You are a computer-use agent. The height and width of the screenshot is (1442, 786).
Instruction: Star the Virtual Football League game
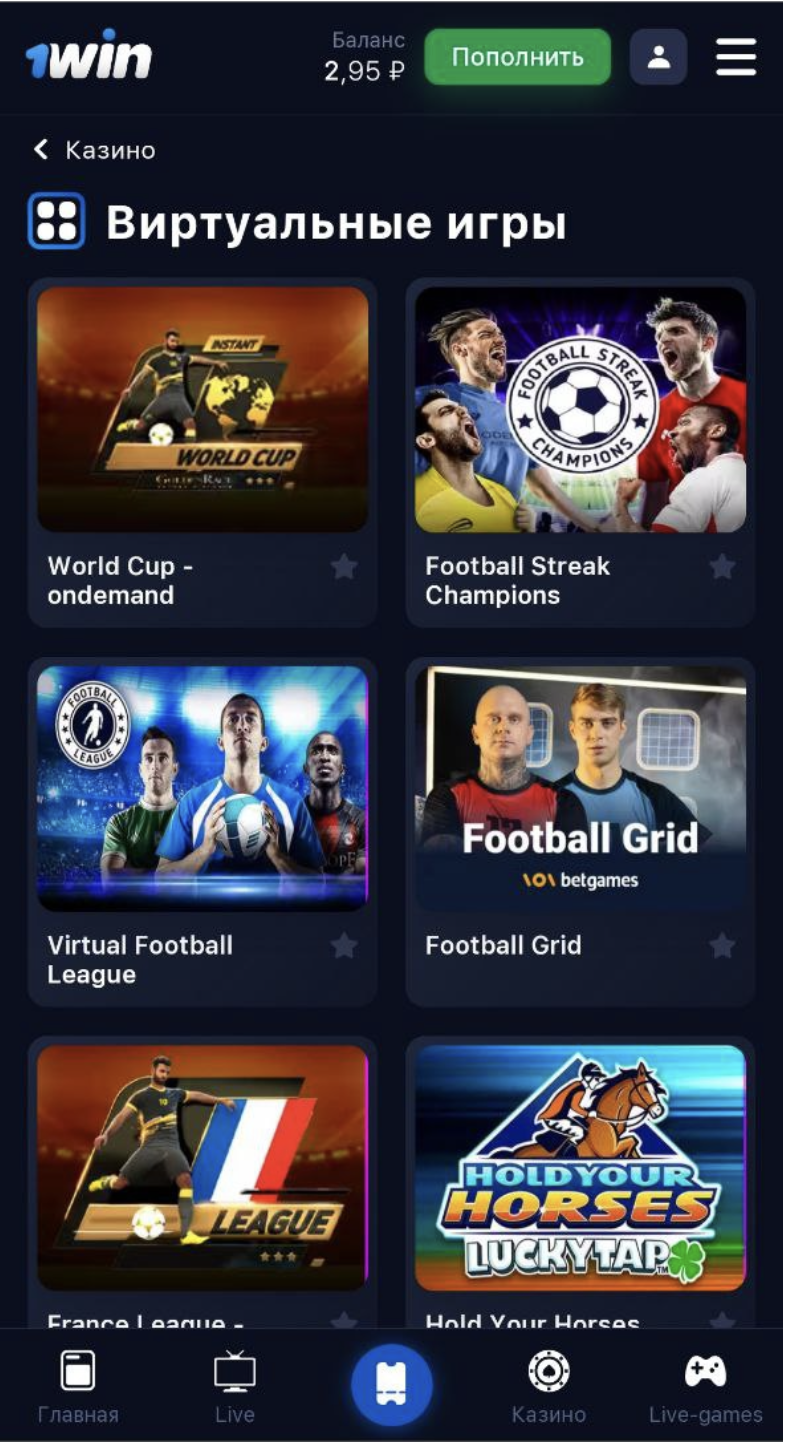(344, 946)
